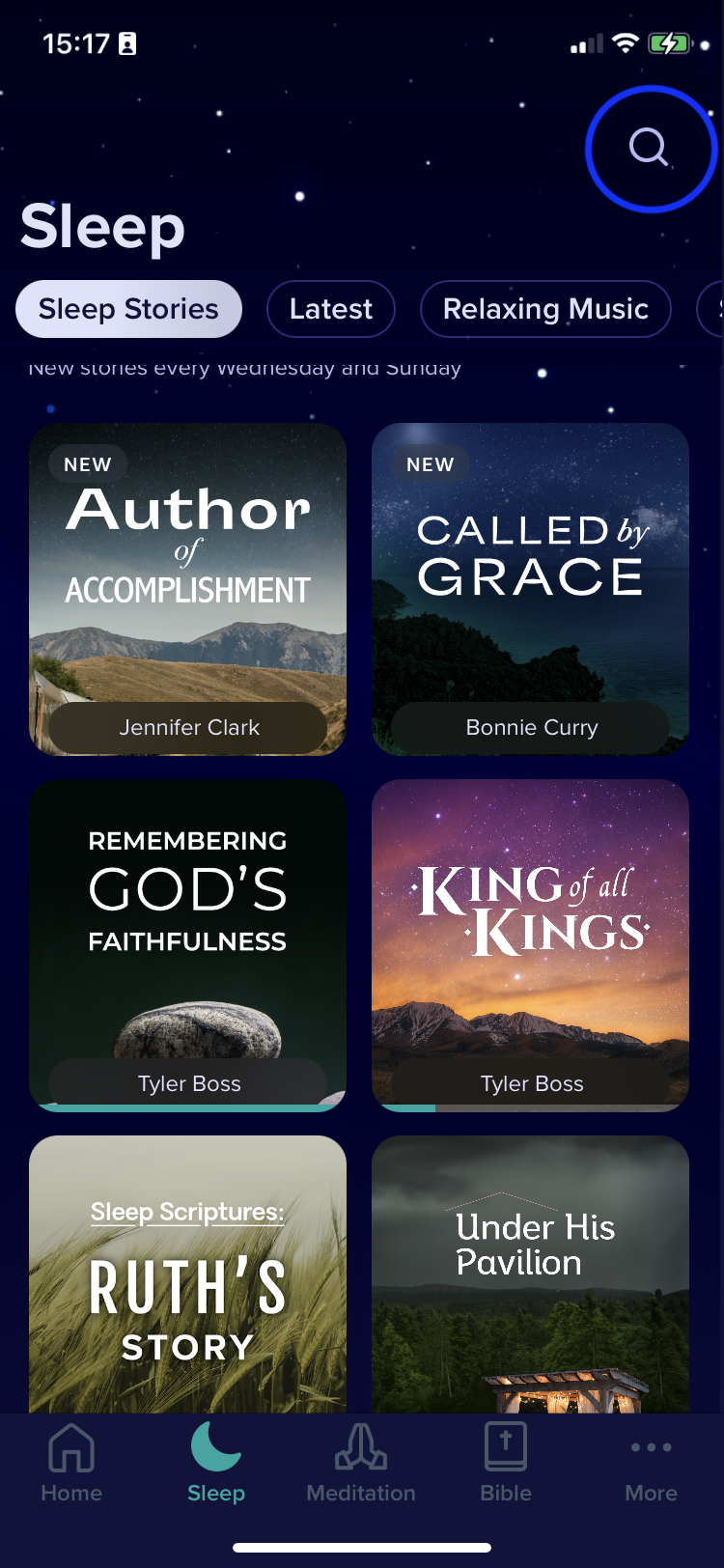The width and height of the screenshot is (724, 1568).
Task: Open the Bible tab
Action: [506, 1463]
